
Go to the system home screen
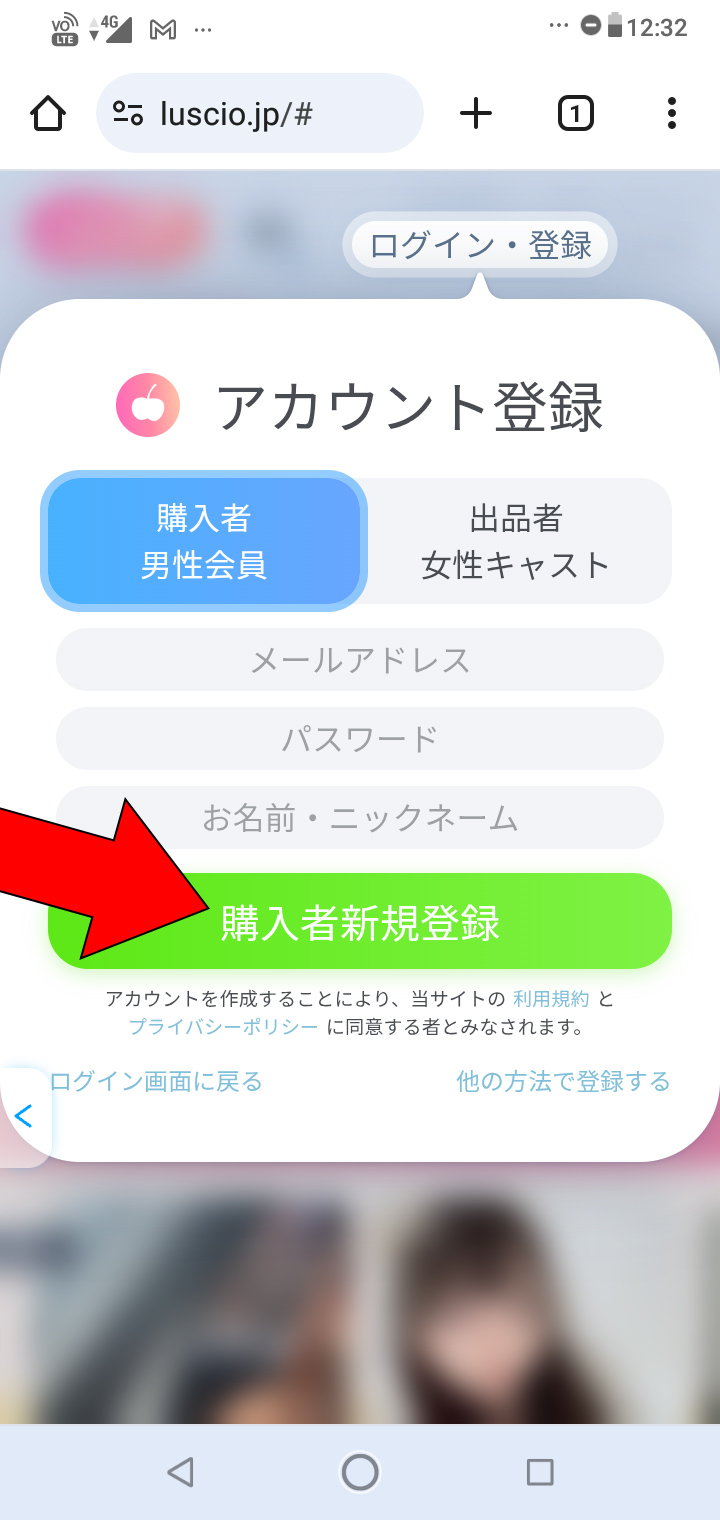pyautogui.click(x=360, y=1472)
